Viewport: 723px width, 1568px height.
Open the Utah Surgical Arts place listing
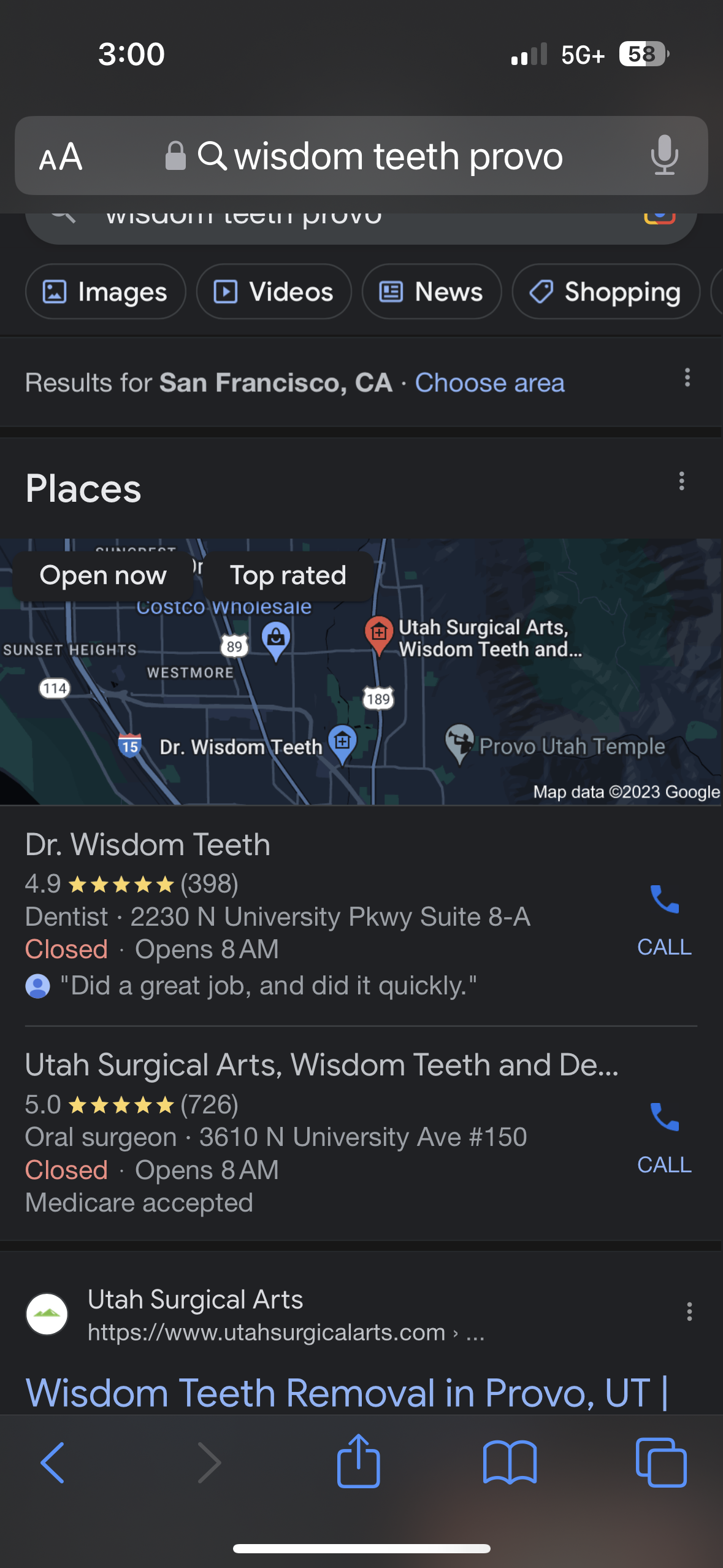point(321,1066)
